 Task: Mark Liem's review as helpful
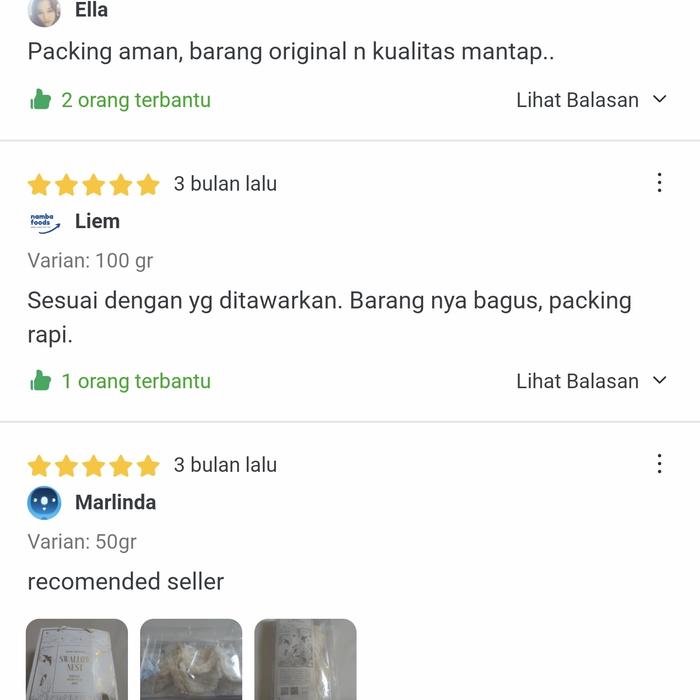point(41,381)
